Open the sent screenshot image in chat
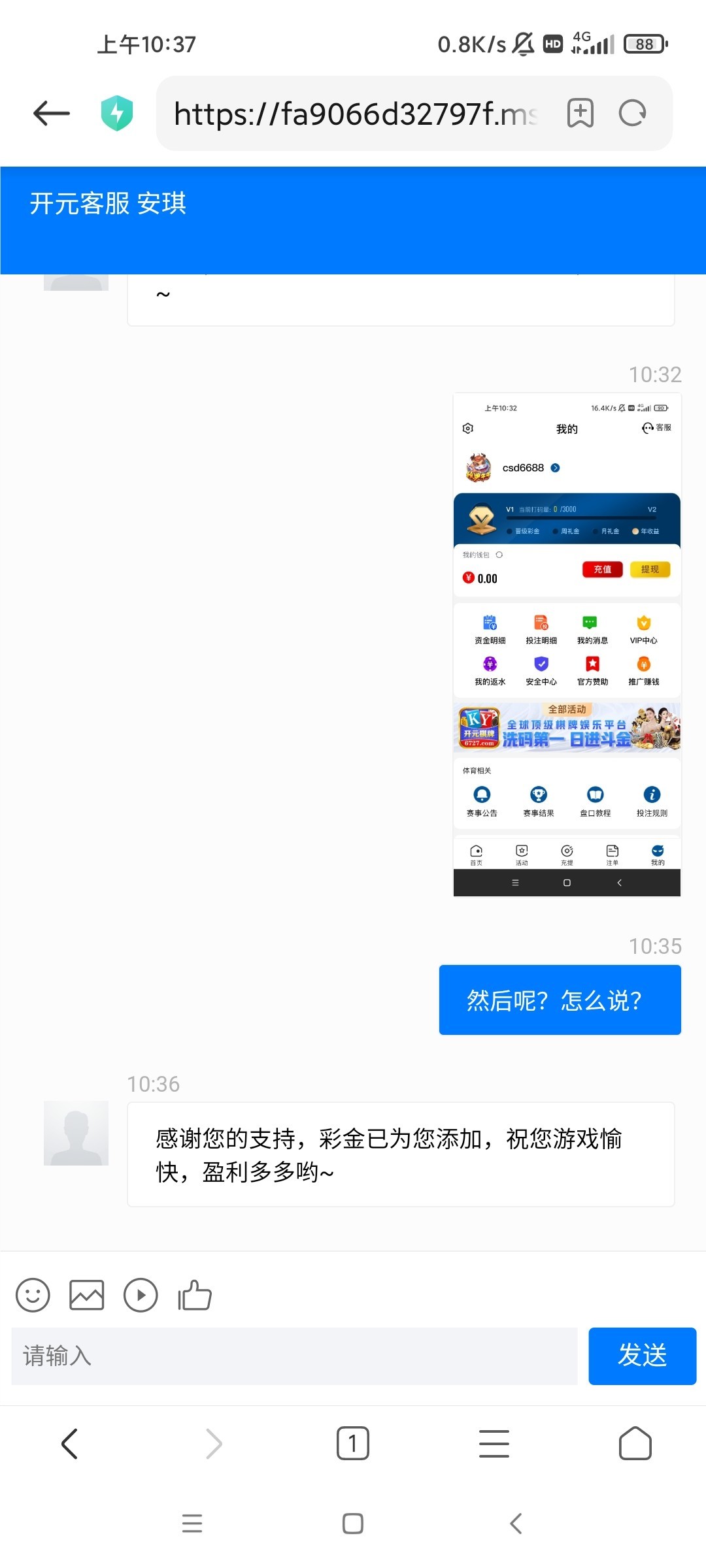This screenshot has width=706, height=1568. coord(567,644)
